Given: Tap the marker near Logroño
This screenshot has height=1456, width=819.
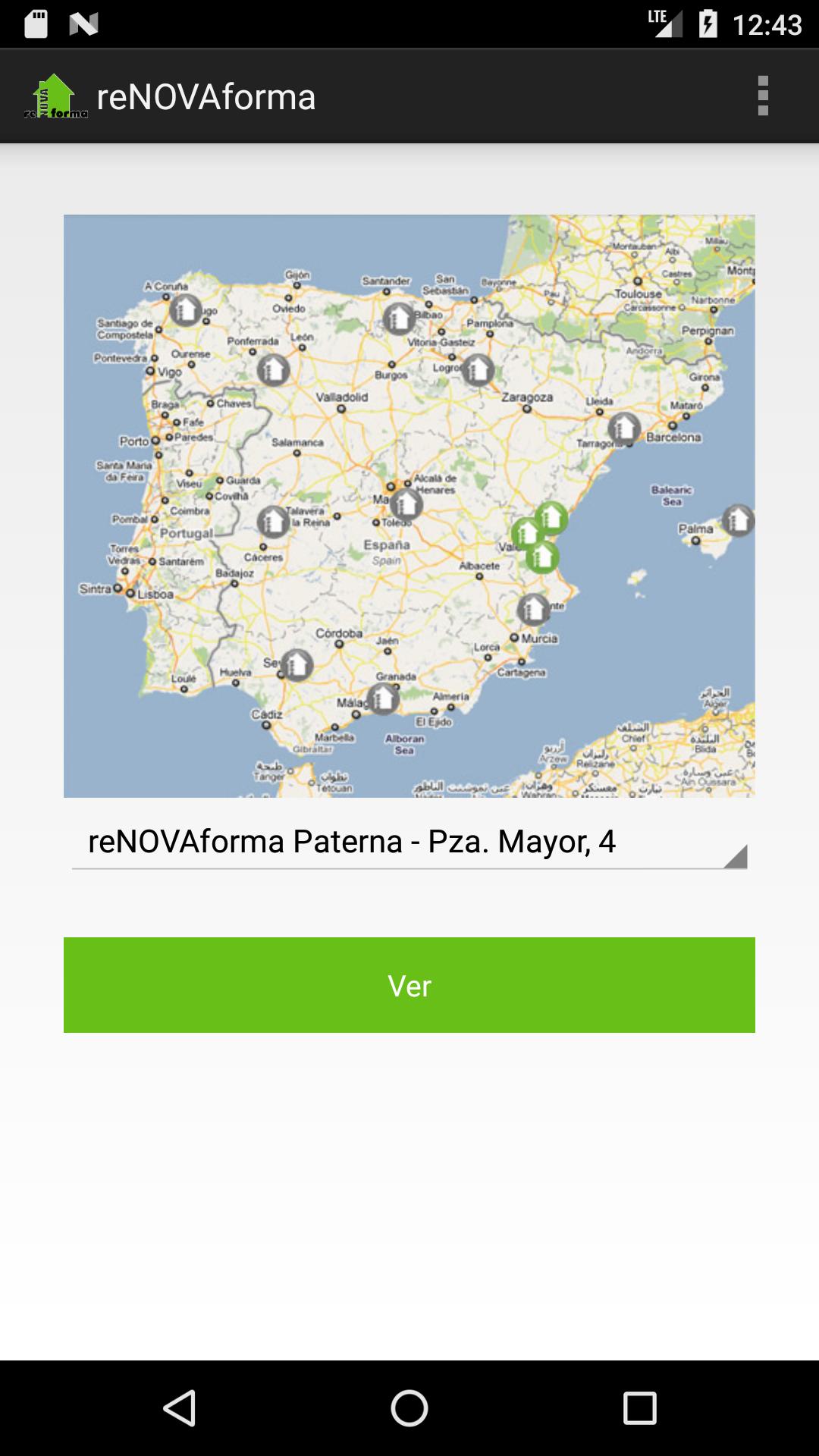Looking at the screenshot, I should point(478,372).
